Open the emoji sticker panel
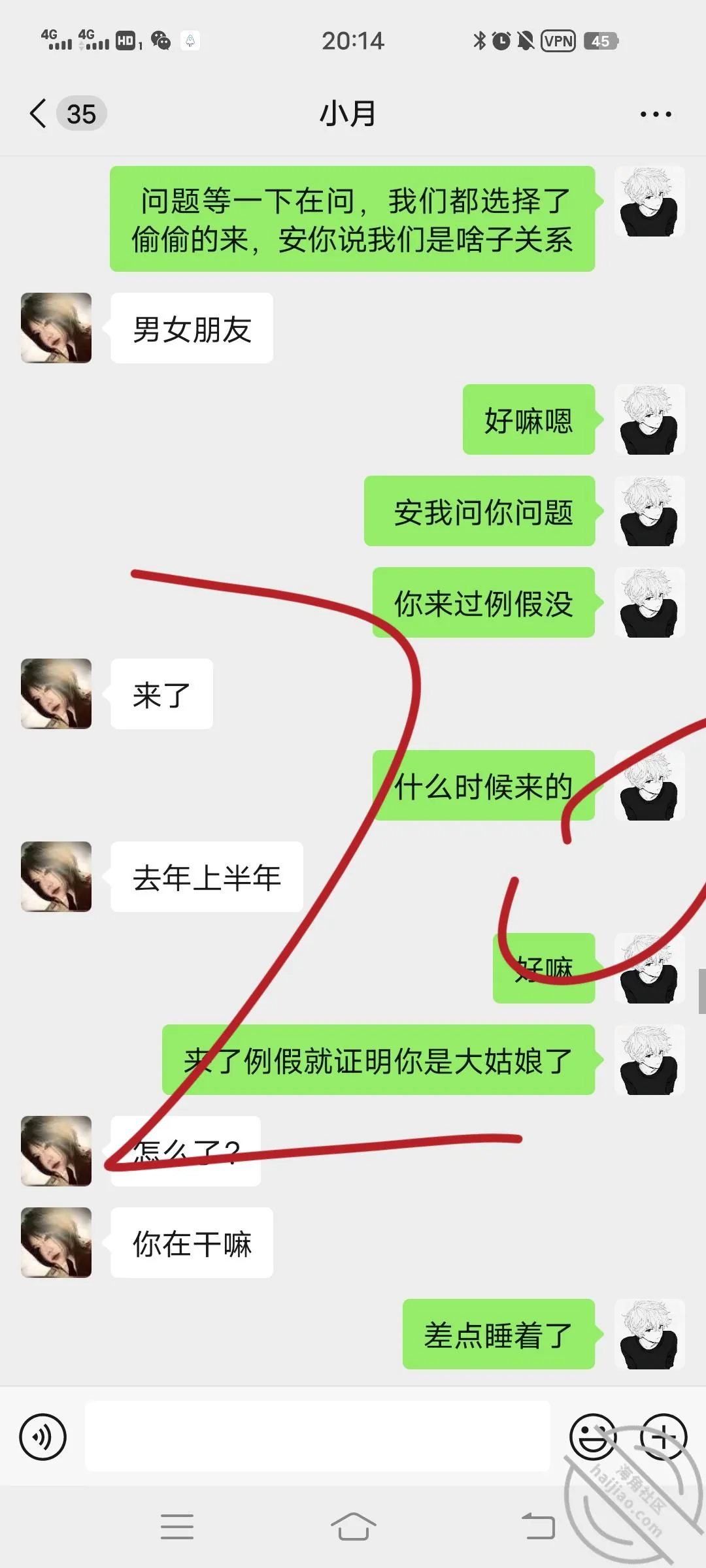This screenshot has height=1568, width=706. click(594, 1437)
